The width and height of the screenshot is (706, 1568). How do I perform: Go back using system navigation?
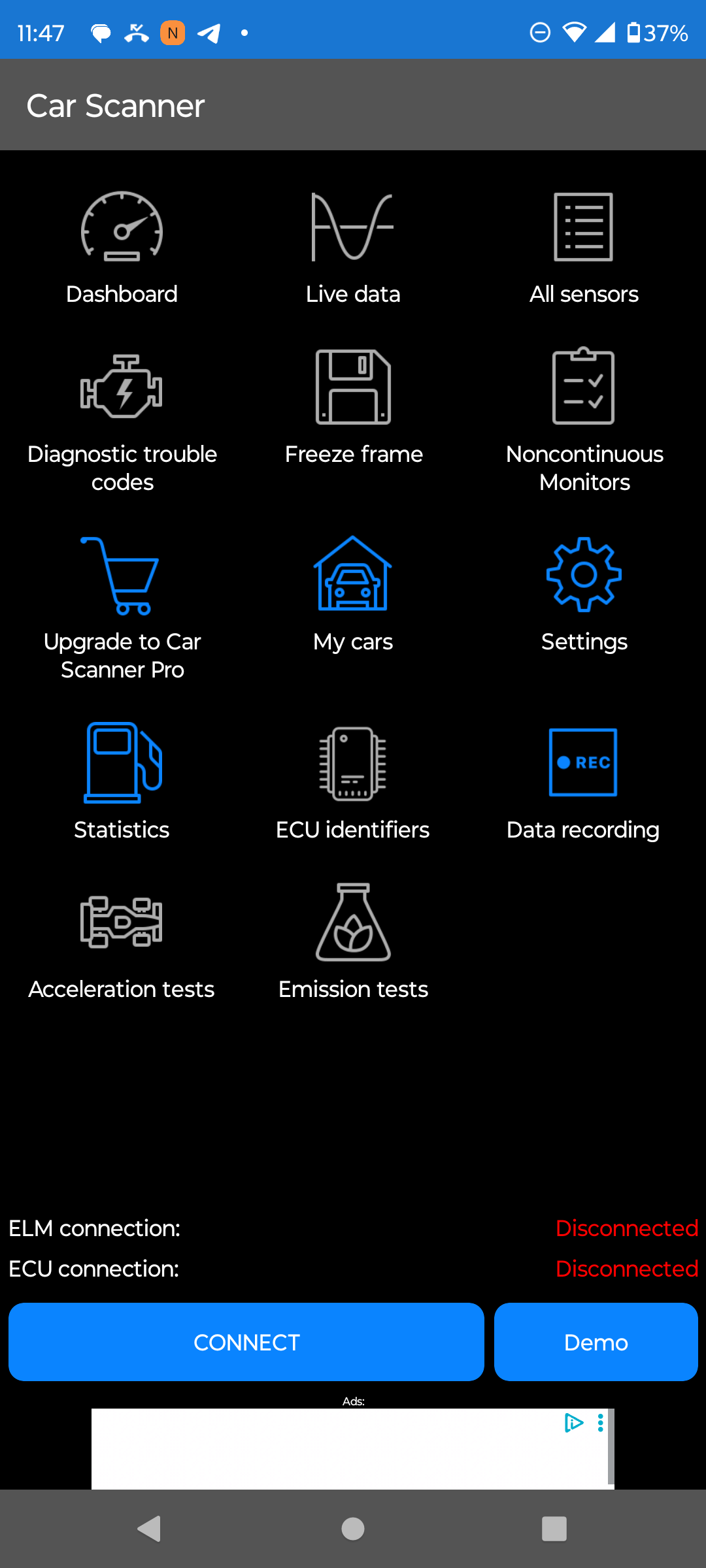click(x=150, y=1529)
